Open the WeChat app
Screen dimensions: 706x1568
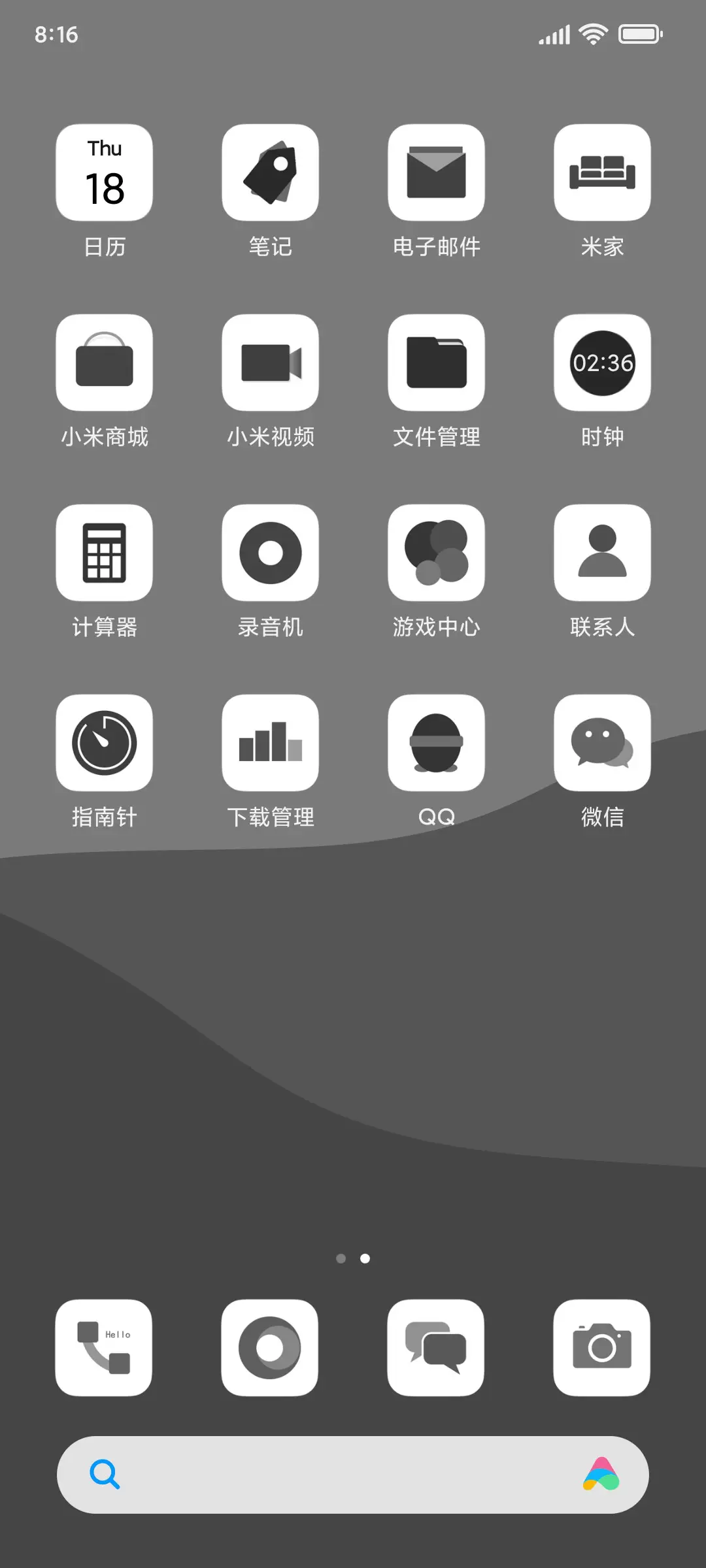pos(601,745)
